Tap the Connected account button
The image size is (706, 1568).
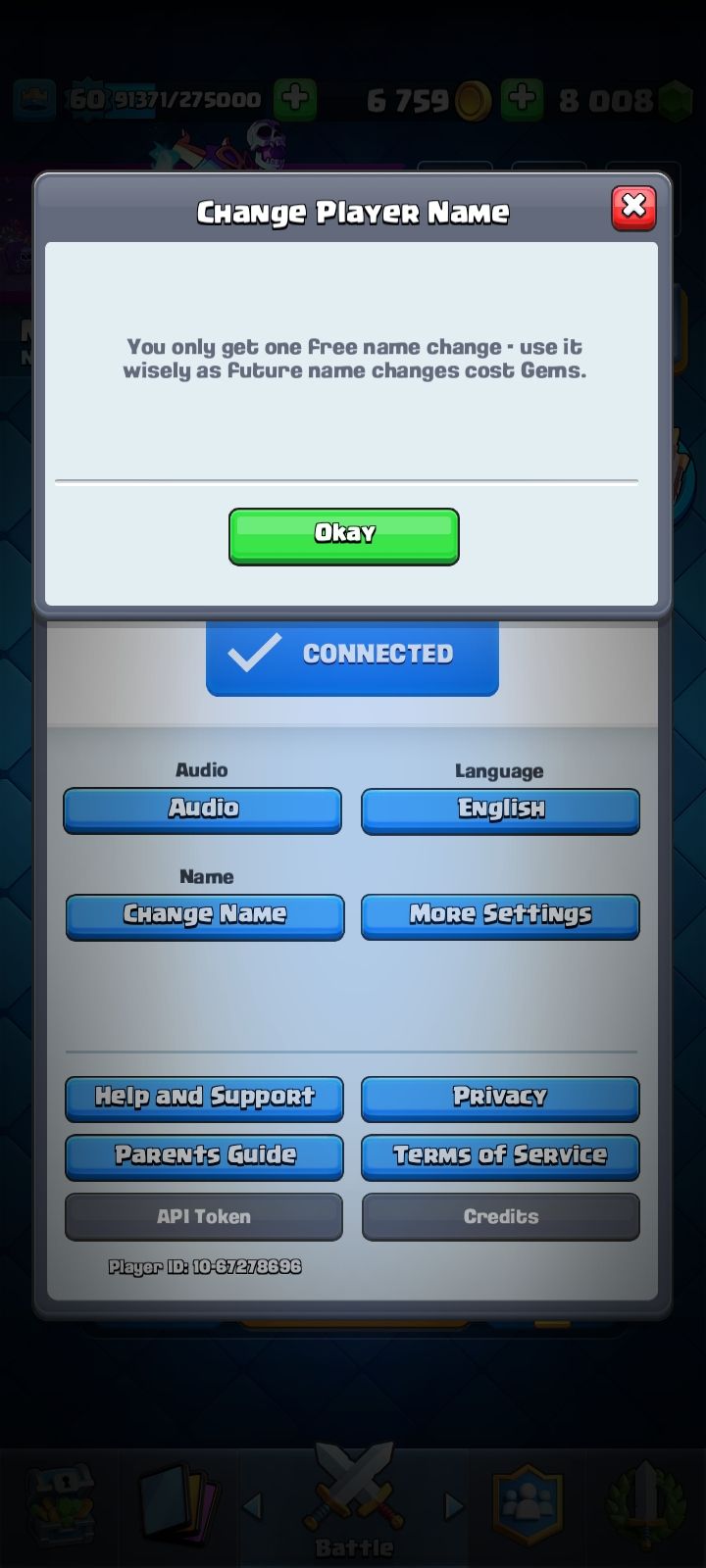352,657
